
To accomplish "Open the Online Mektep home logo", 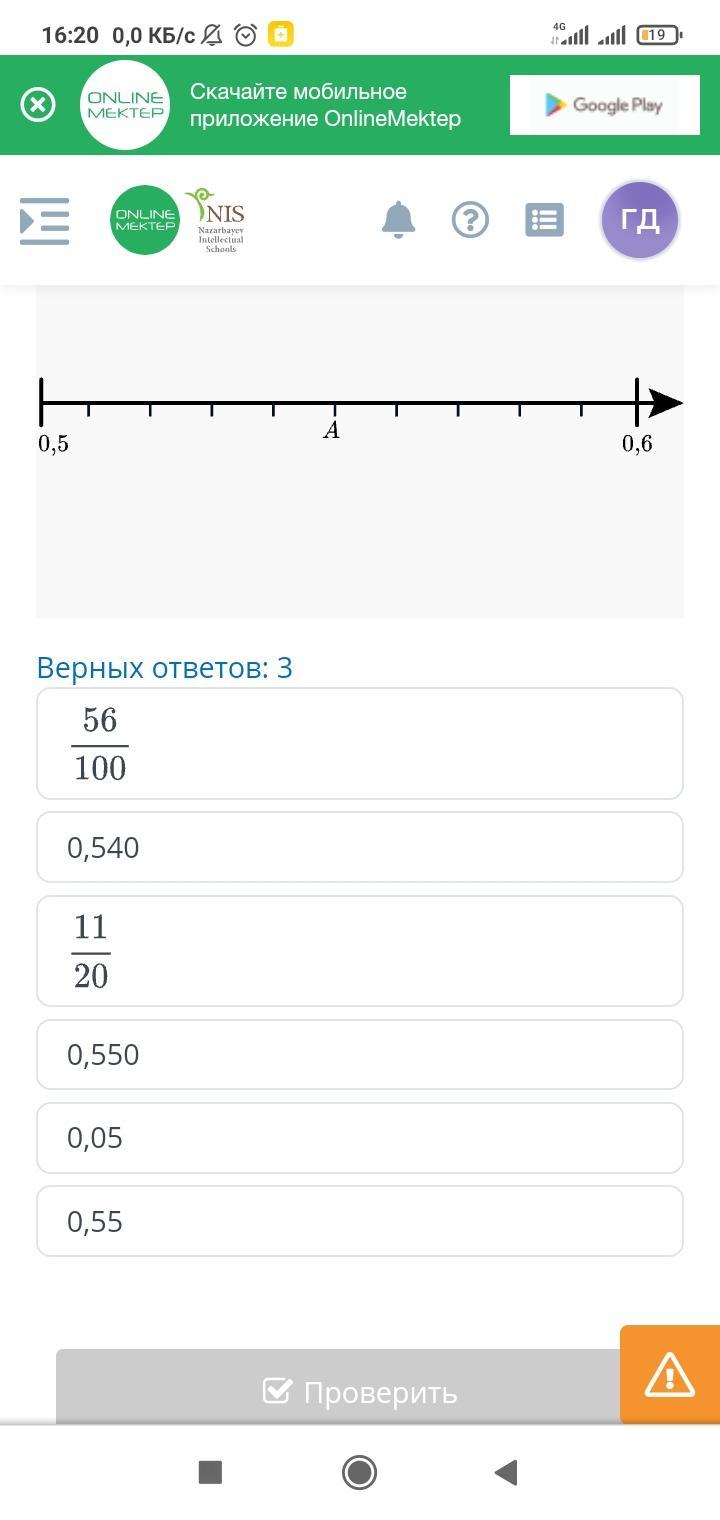I will click(145, 220).
